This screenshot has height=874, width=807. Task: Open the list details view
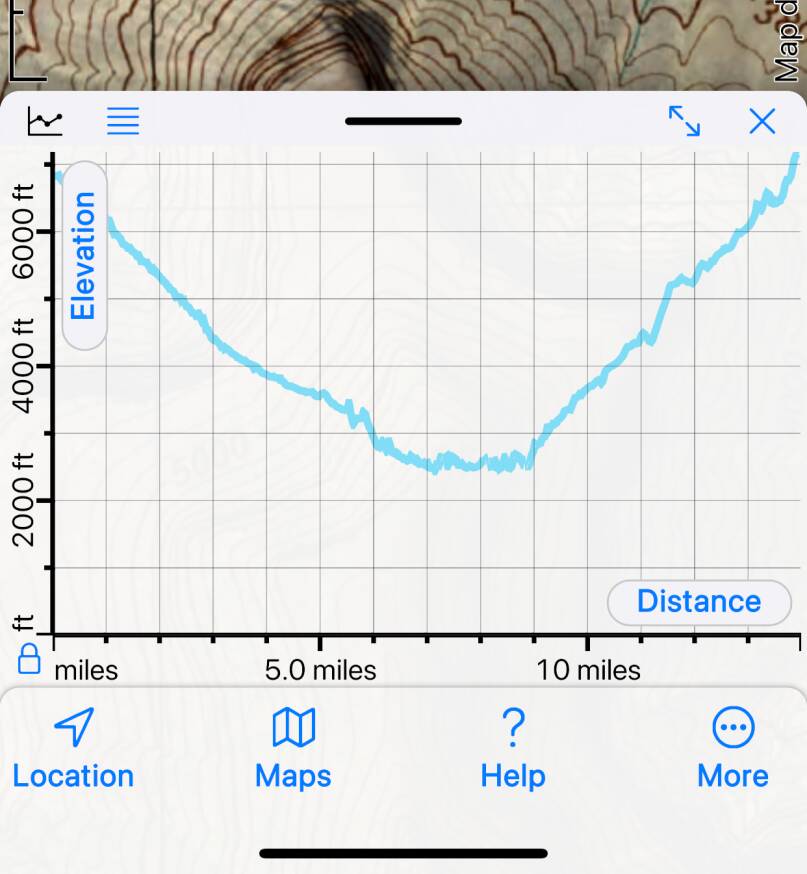(123, 122)
